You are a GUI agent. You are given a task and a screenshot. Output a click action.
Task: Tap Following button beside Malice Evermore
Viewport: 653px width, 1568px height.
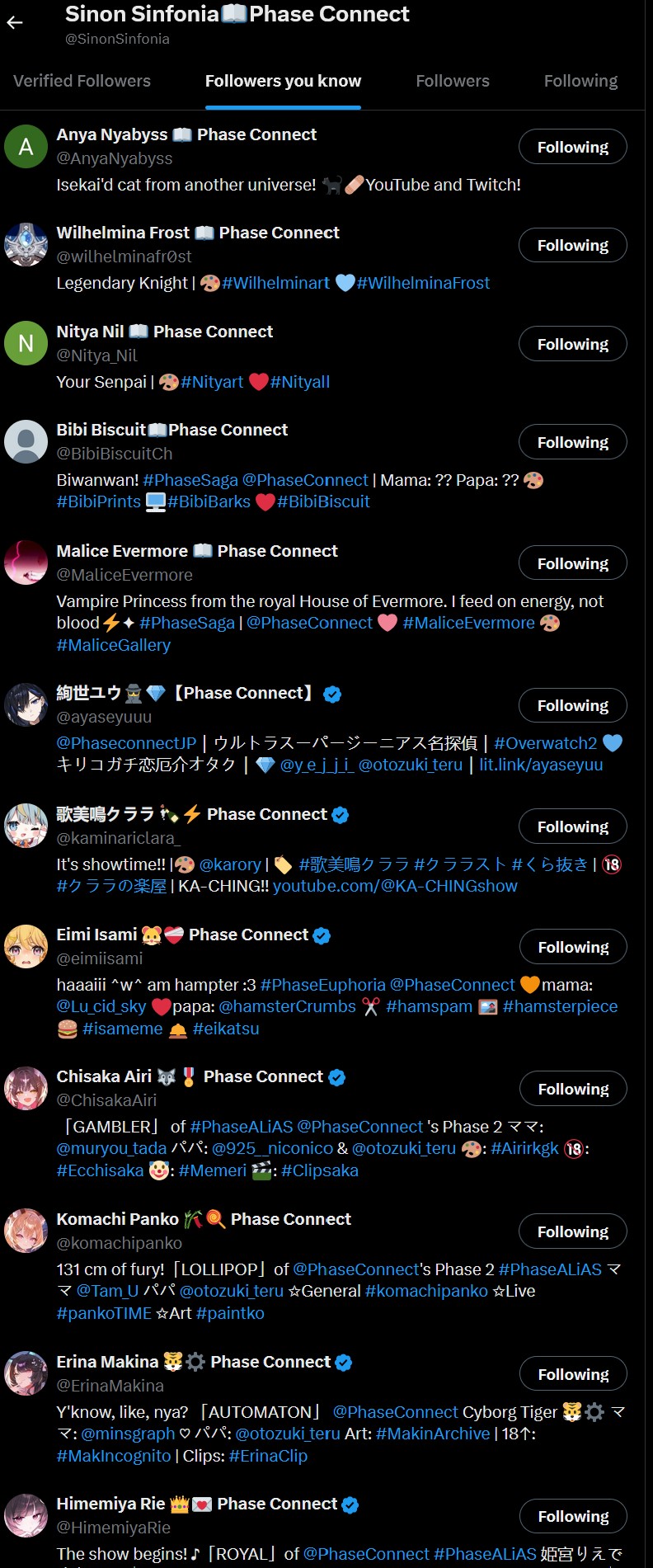(572, 563)
